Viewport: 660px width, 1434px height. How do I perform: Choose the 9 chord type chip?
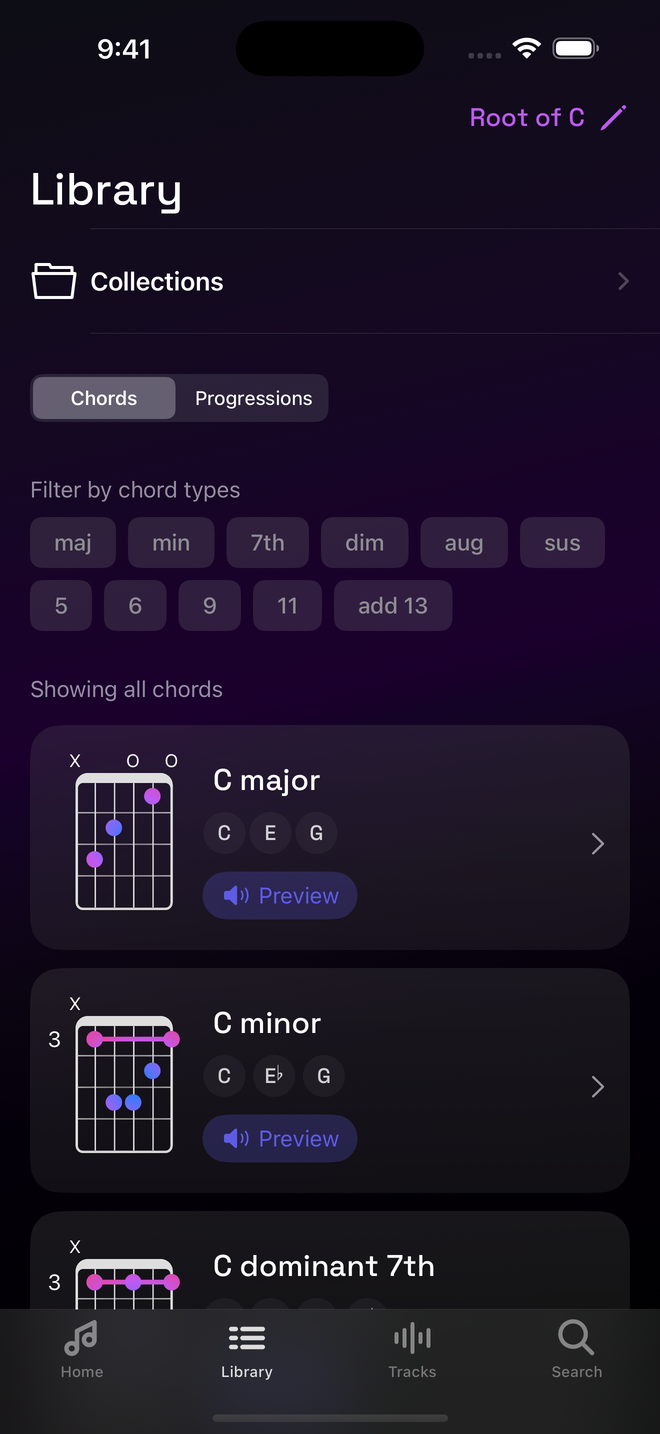click(x=210, y=606)
